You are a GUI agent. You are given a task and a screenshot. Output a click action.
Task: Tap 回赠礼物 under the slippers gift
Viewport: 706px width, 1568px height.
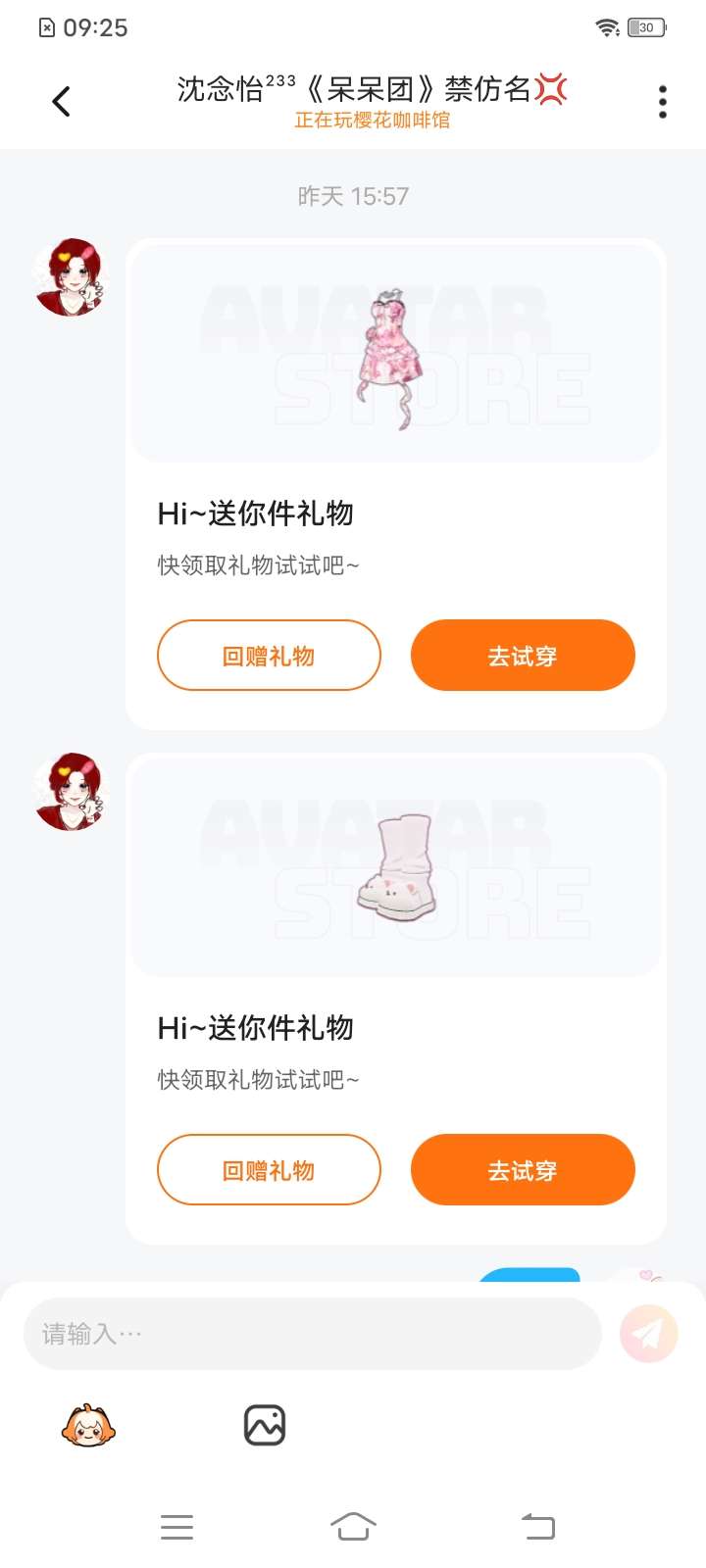(x=269, y=1170)
